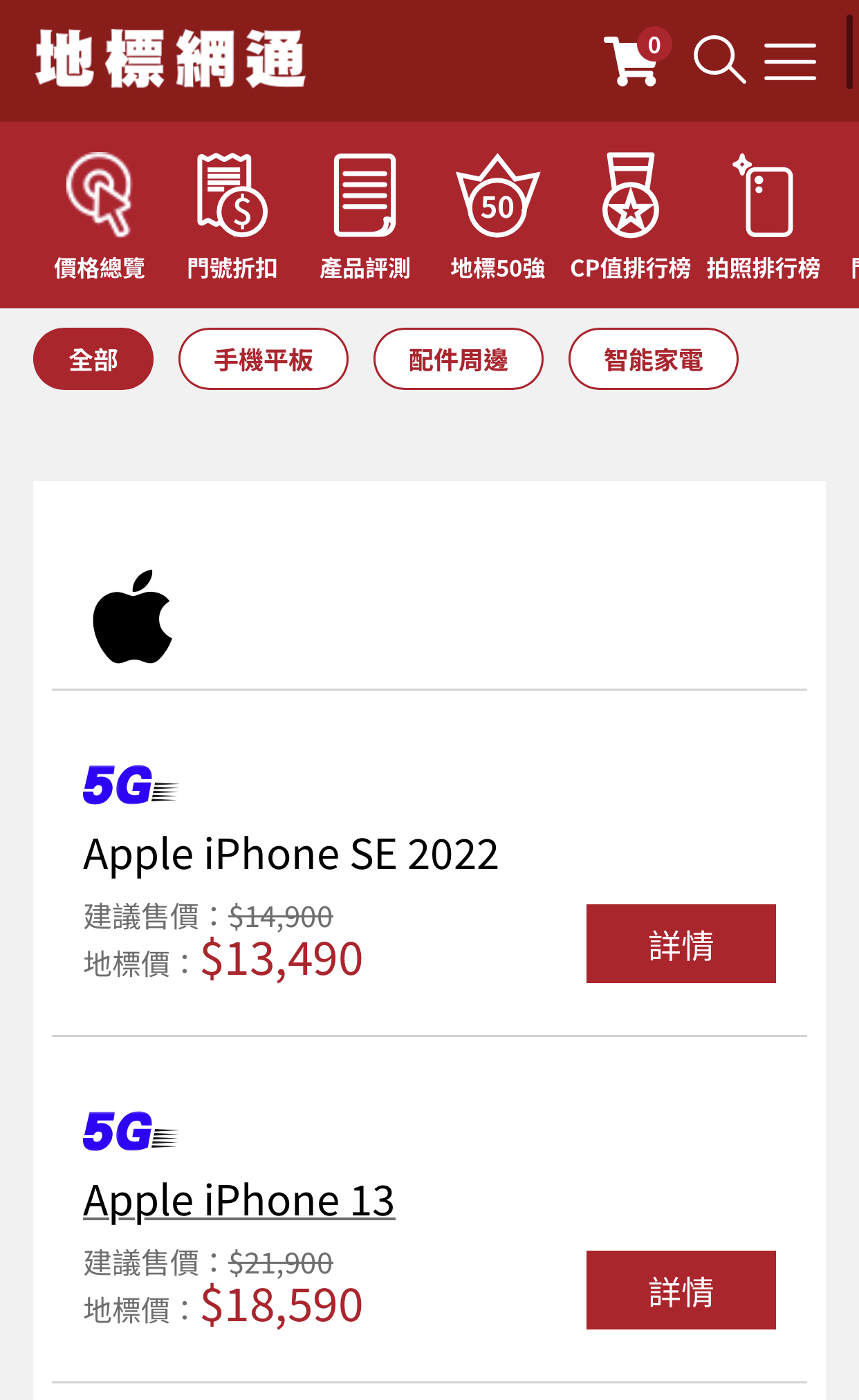The image size is (859, 1400).
Task: View 詳情 for iPhone SE 2022
Action: click(x=681, y=944)
